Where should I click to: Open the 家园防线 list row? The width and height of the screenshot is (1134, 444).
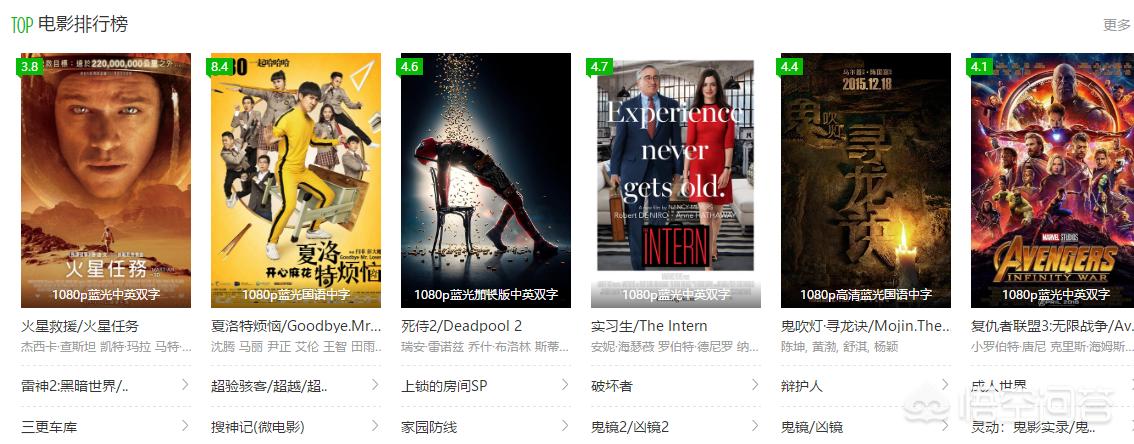pyautogui.click(x=431, y=427)
